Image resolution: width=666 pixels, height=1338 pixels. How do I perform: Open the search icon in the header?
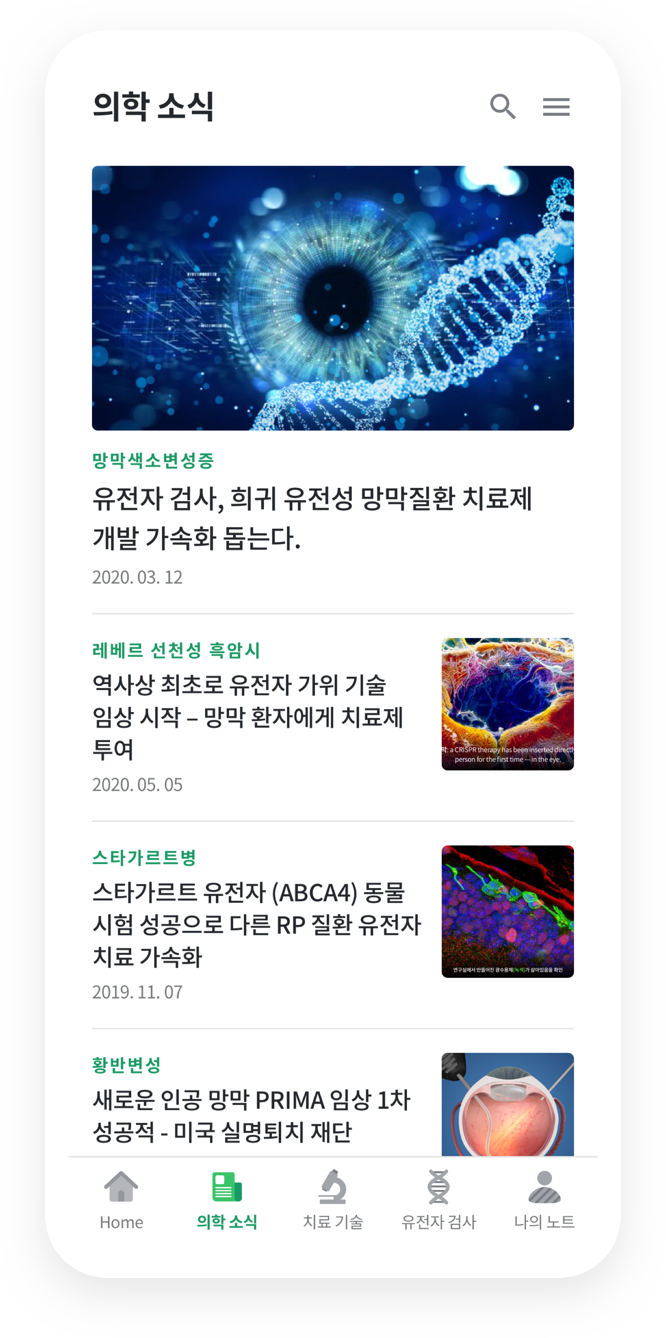(x=503, y=106)
